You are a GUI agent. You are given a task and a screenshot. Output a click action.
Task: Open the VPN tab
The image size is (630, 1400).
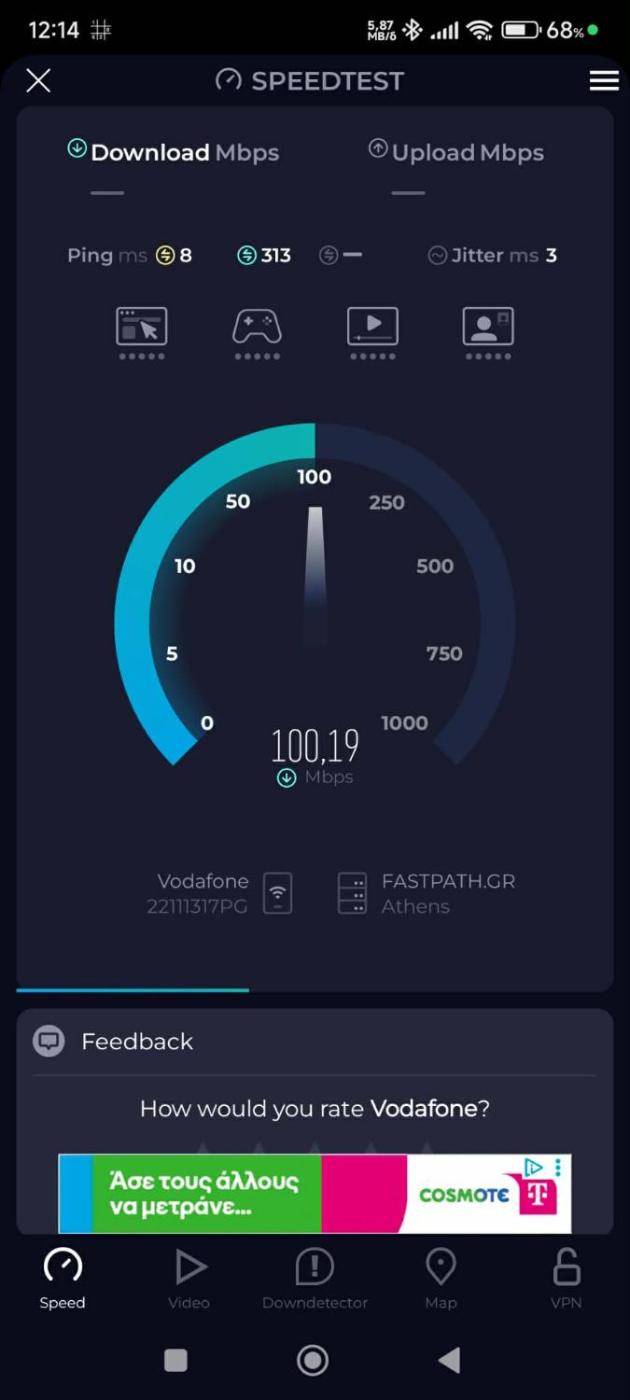point(566,1278)
